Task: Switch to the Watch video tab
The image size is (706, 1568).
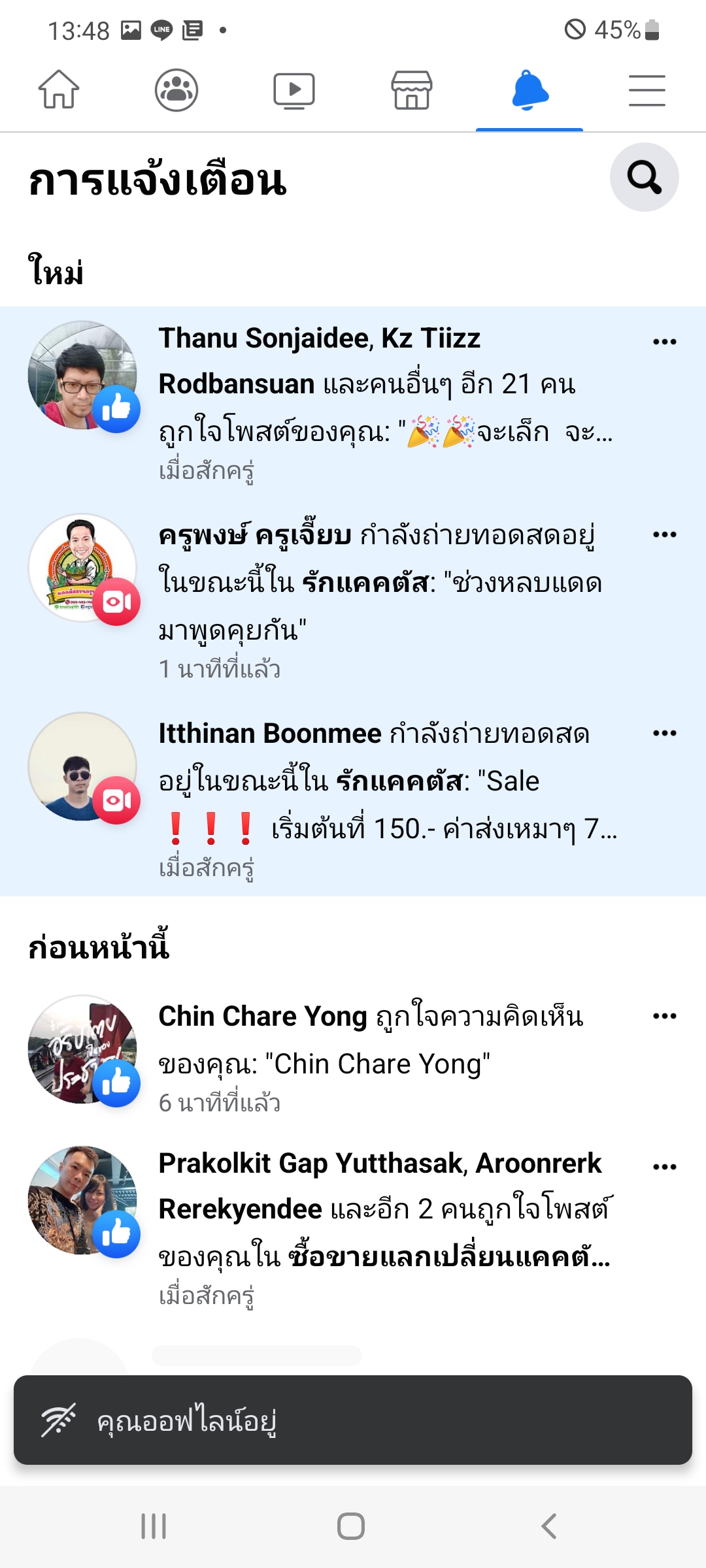Action: point(294,90)
